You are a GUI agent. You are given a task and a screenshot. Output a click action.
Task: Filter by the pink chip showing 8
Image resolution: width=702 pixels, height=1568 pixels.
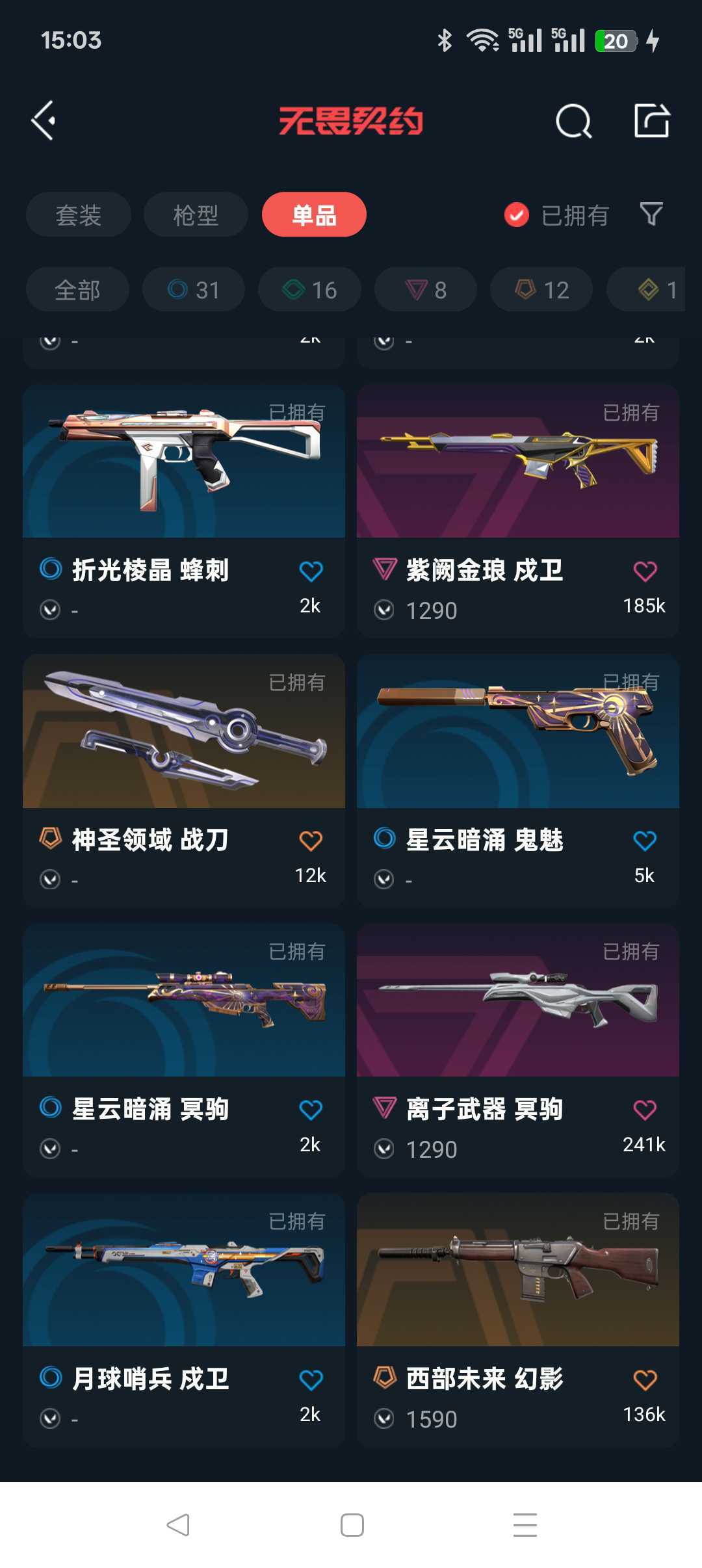(426, 289)
